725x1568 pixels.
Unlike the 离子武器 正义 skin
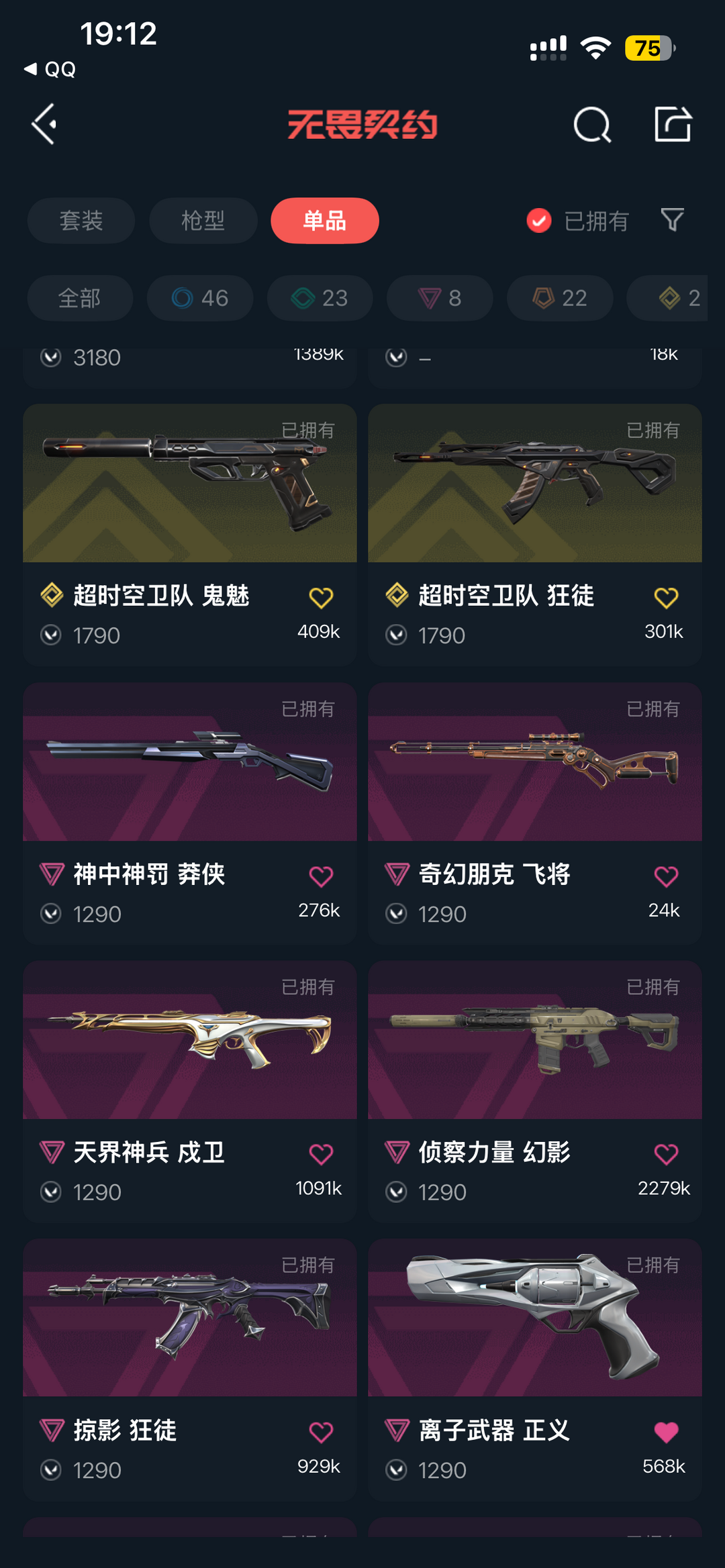pyautogui.click(x=666, y=1432)
